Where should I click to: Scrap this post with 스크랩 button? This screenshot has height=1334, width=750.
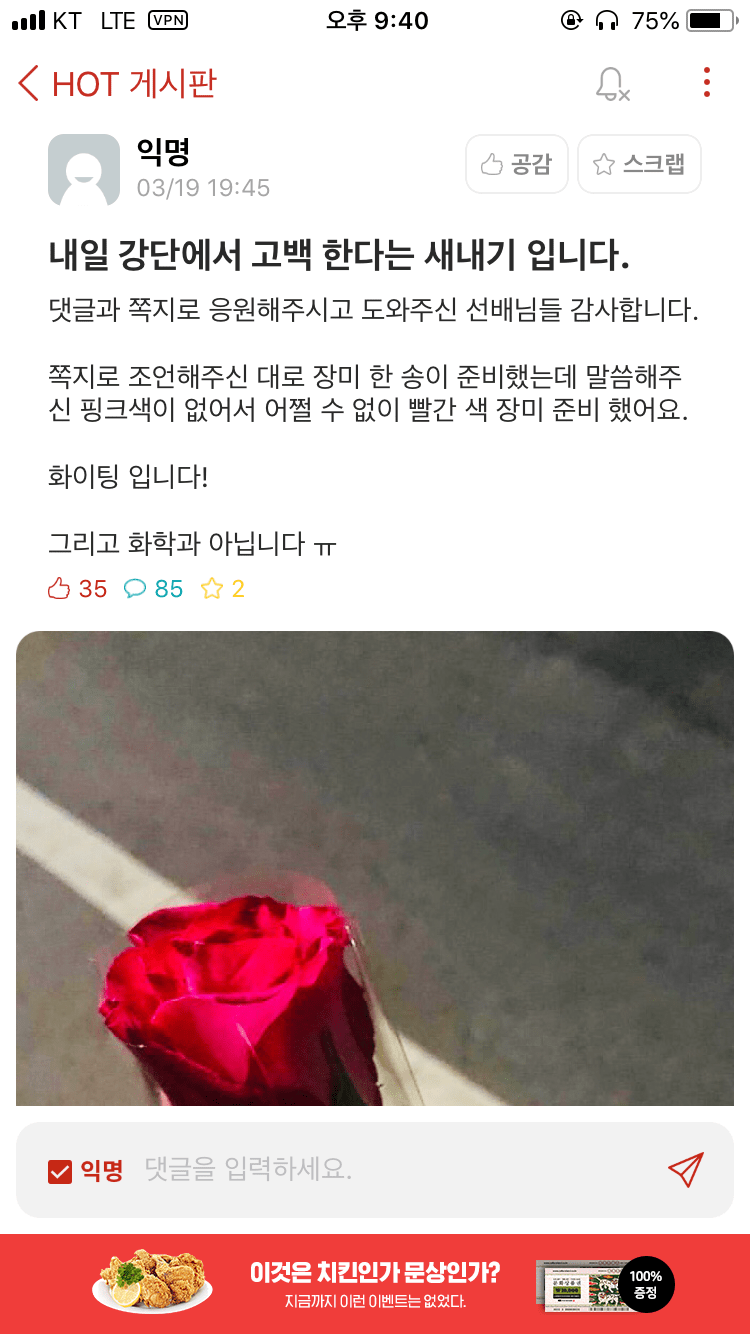click(x=639, y=164)
